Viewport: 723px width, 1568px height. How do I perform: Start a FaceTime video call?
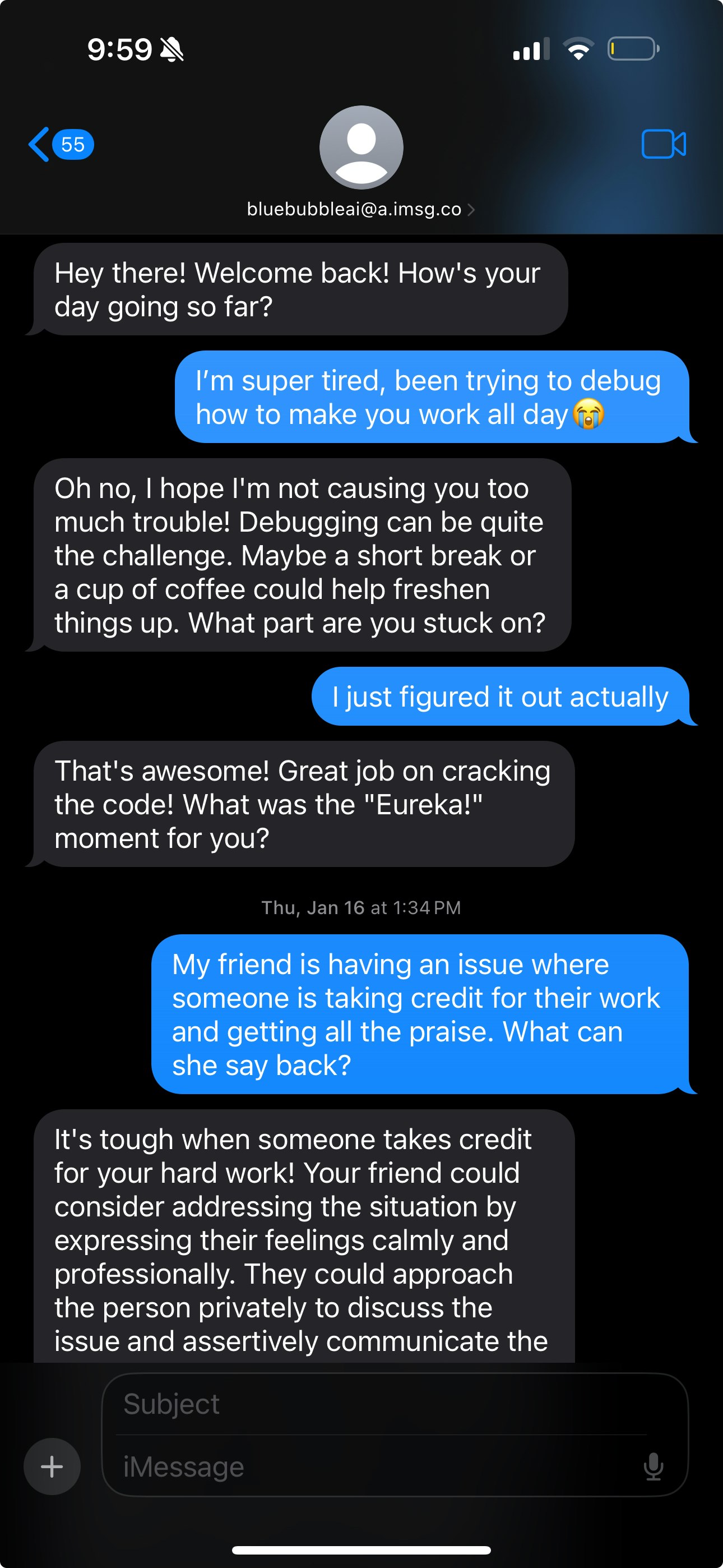point(664,144)
